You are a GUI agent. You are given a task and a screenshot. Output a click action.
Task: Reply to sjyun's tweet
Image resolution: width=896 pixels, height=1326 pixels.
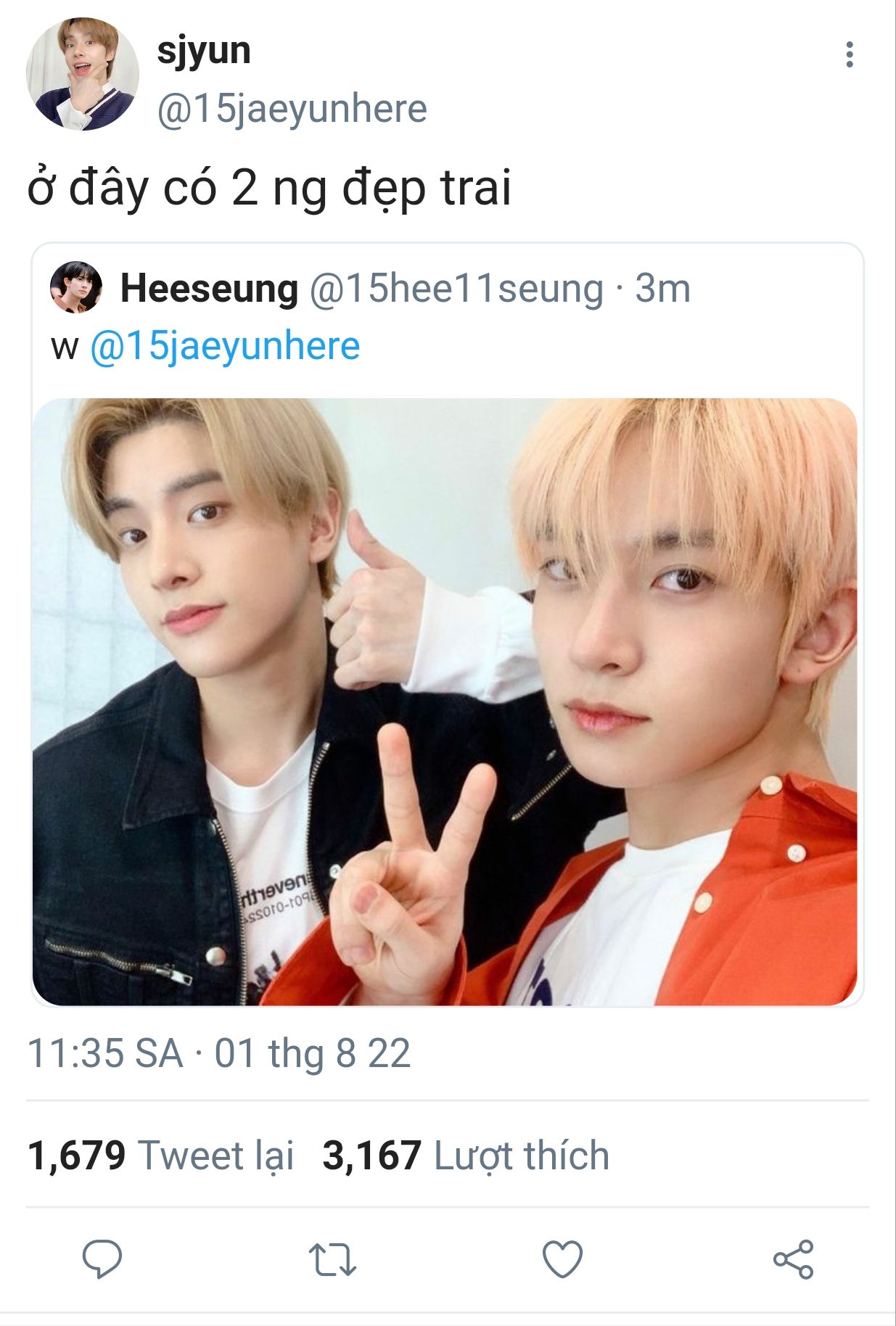tap(102, 1259)
